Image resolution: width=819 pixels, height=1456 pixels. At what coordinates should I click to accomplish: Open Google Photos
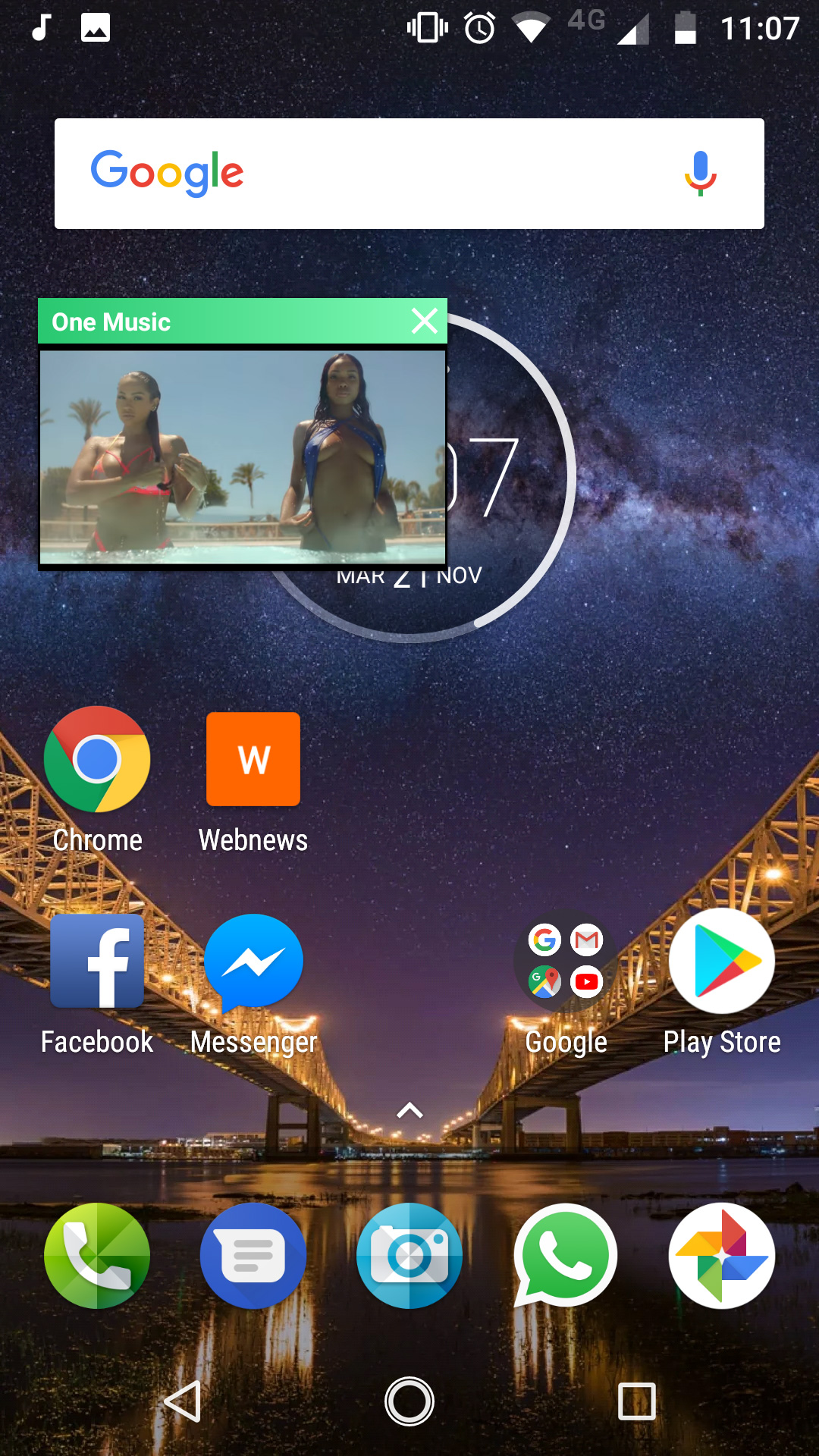pyautogui.click(x=722, y=1256)
